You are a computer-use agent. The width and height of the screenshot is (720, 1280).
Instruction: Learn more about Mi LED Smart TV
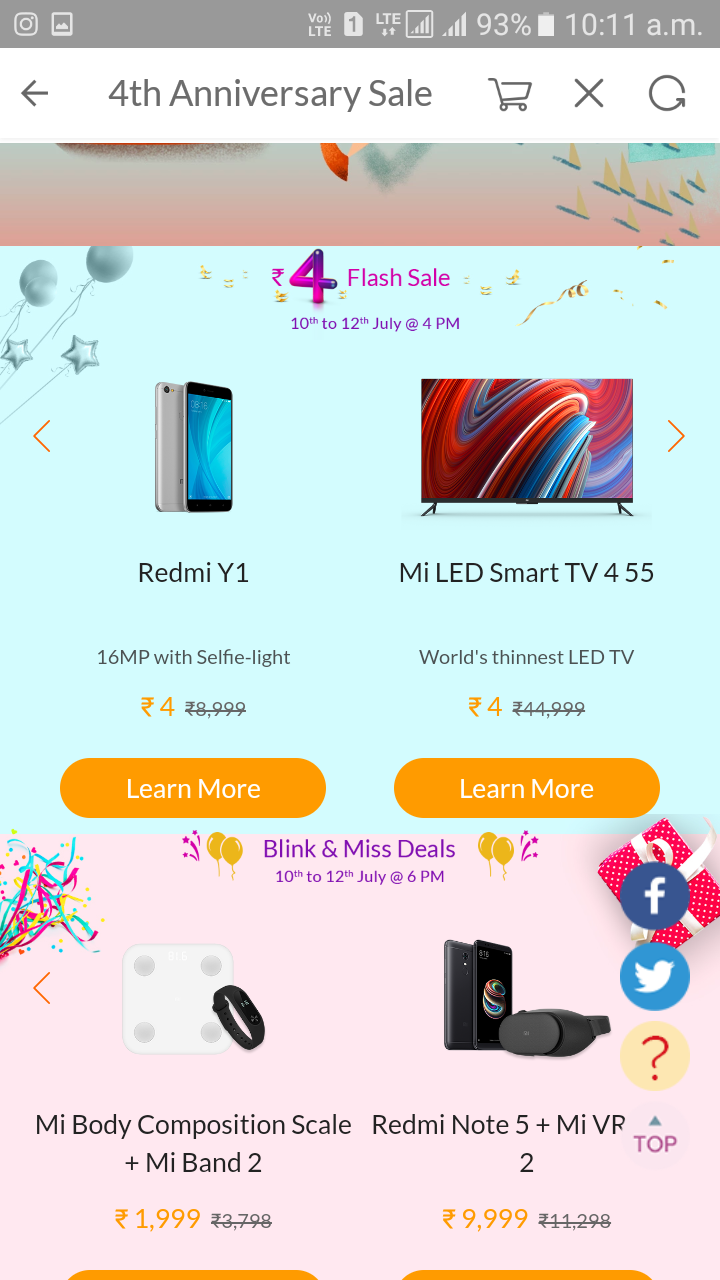[x=527, y=788]
